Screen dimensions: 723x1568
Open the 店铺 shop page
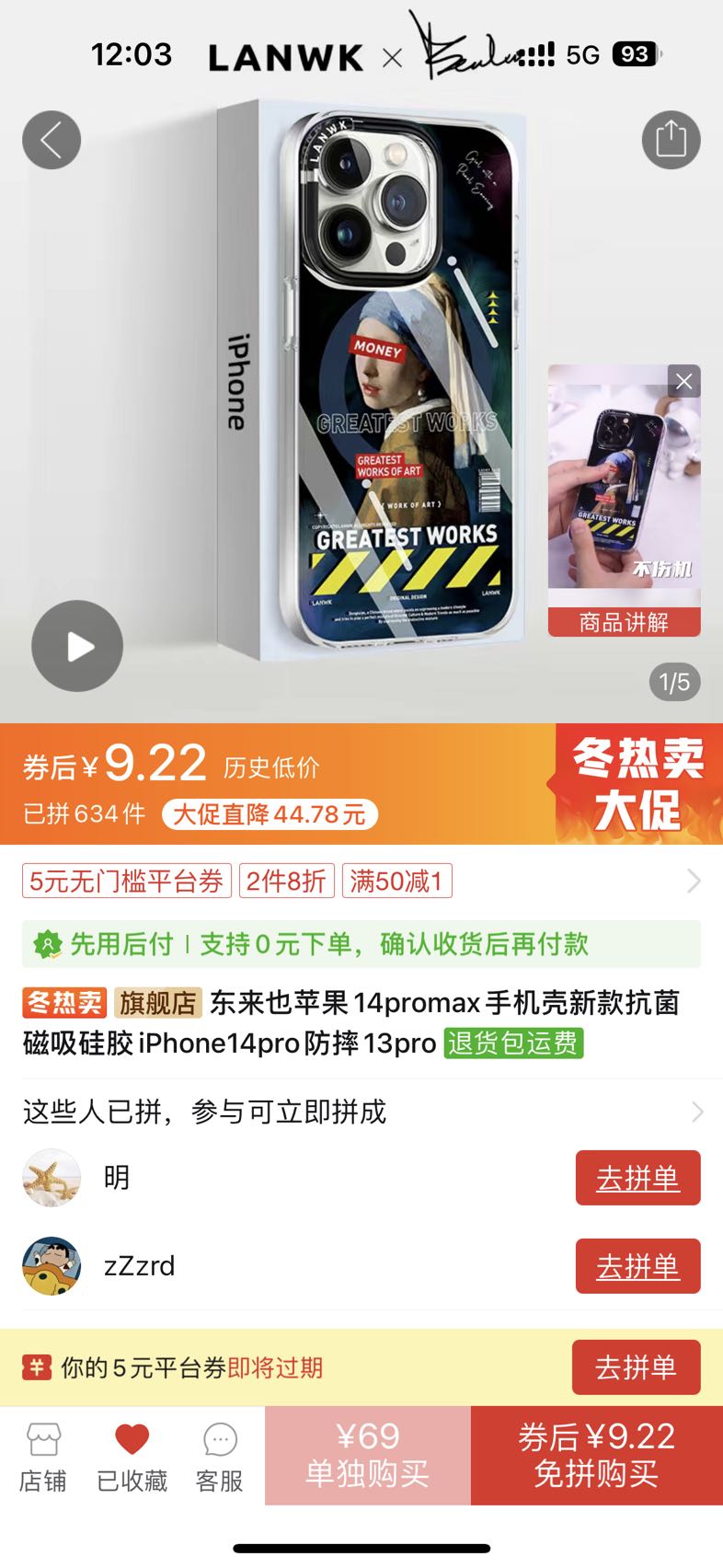click(x=42, y=1458)
